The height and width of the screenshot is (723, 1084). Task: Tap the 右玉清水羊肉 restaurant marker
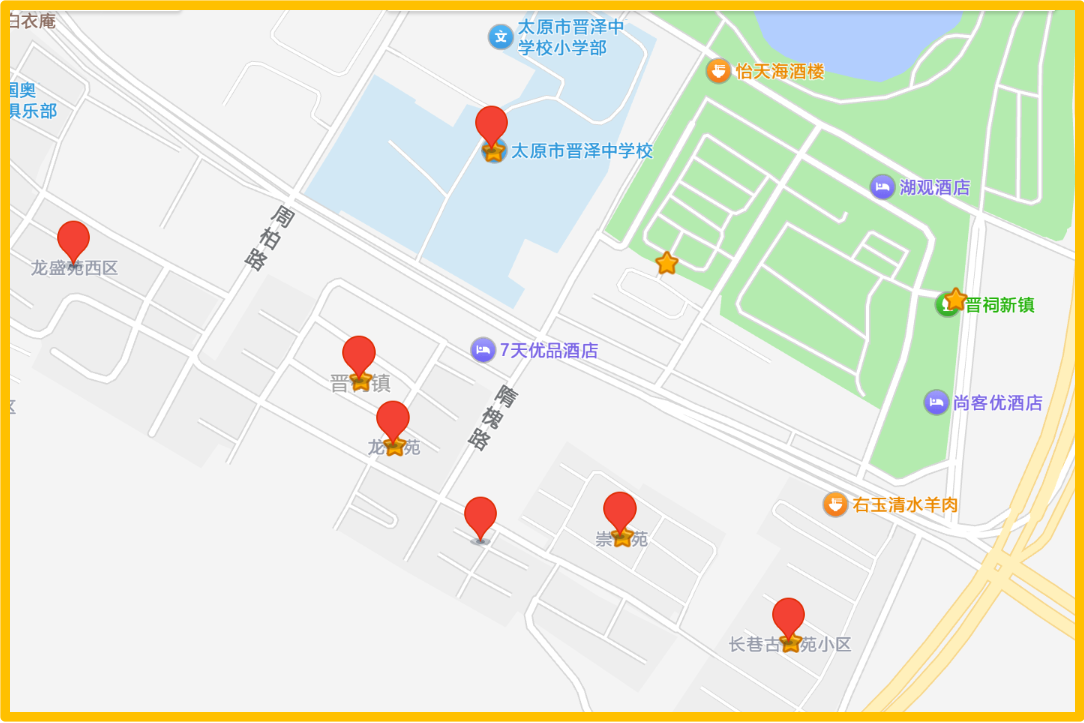[x=835, y=504]
